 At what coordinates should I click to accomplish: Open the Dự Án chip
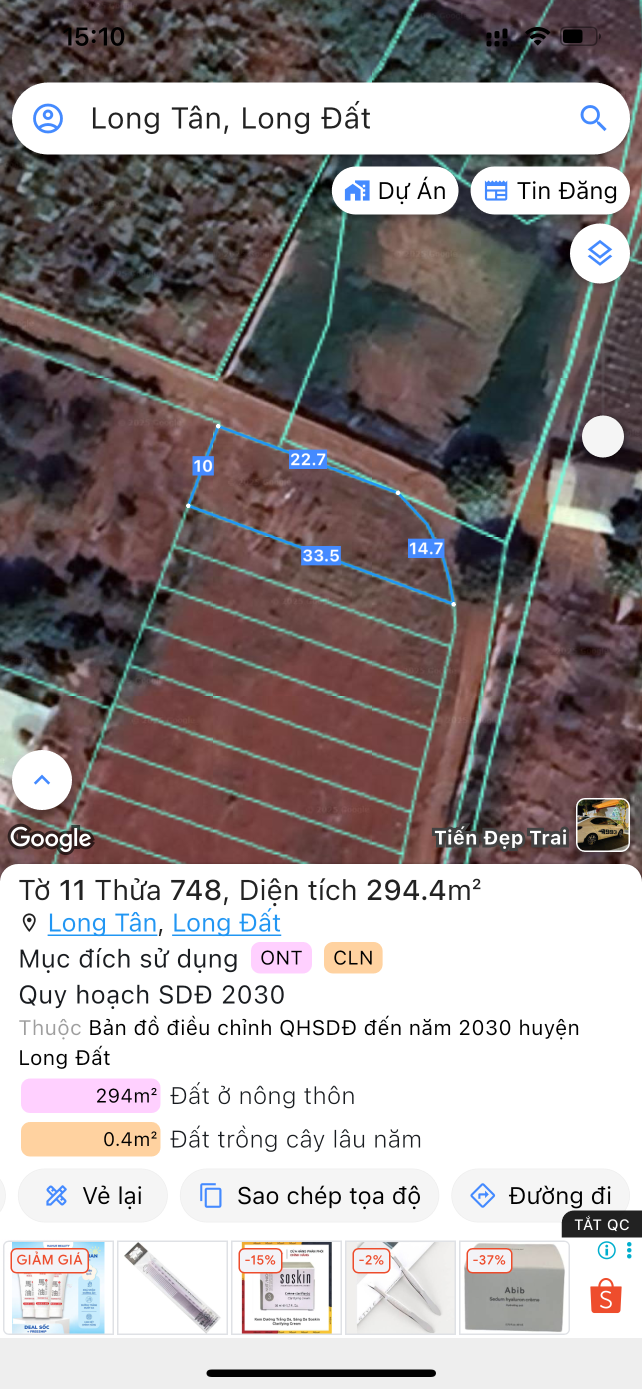[395, 191]
